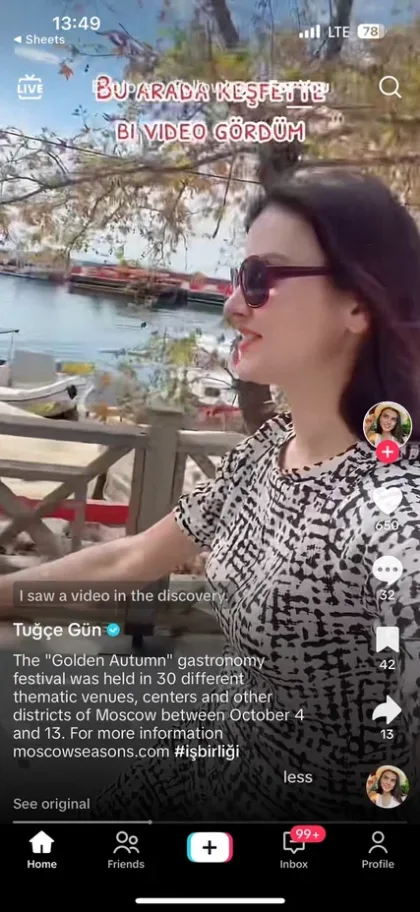
Task: Select the Home tab
Action: (x=42, y=850)
